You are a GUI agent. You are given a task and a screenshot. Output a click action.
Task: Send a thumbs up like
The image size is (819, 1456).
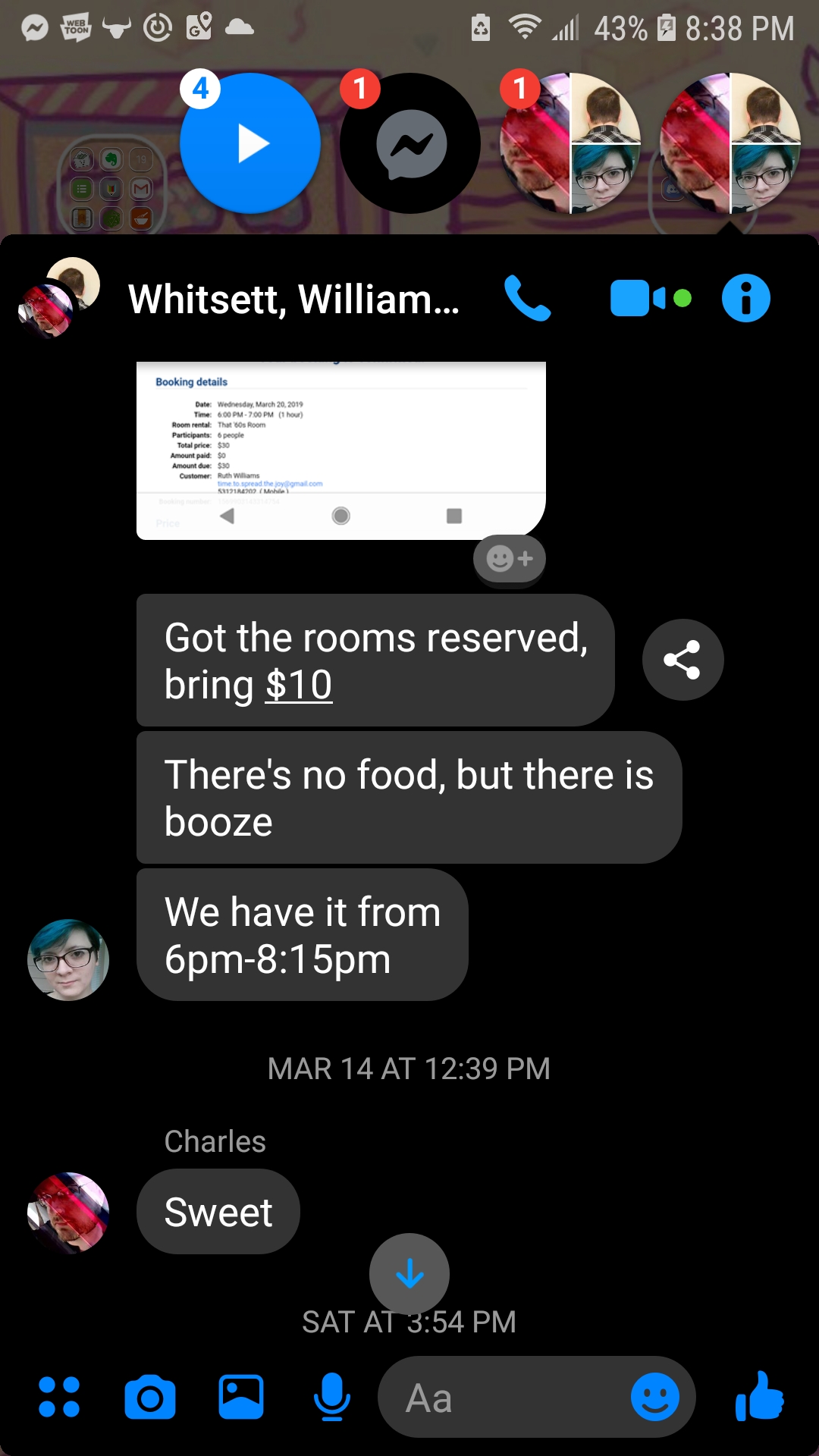760,1397
